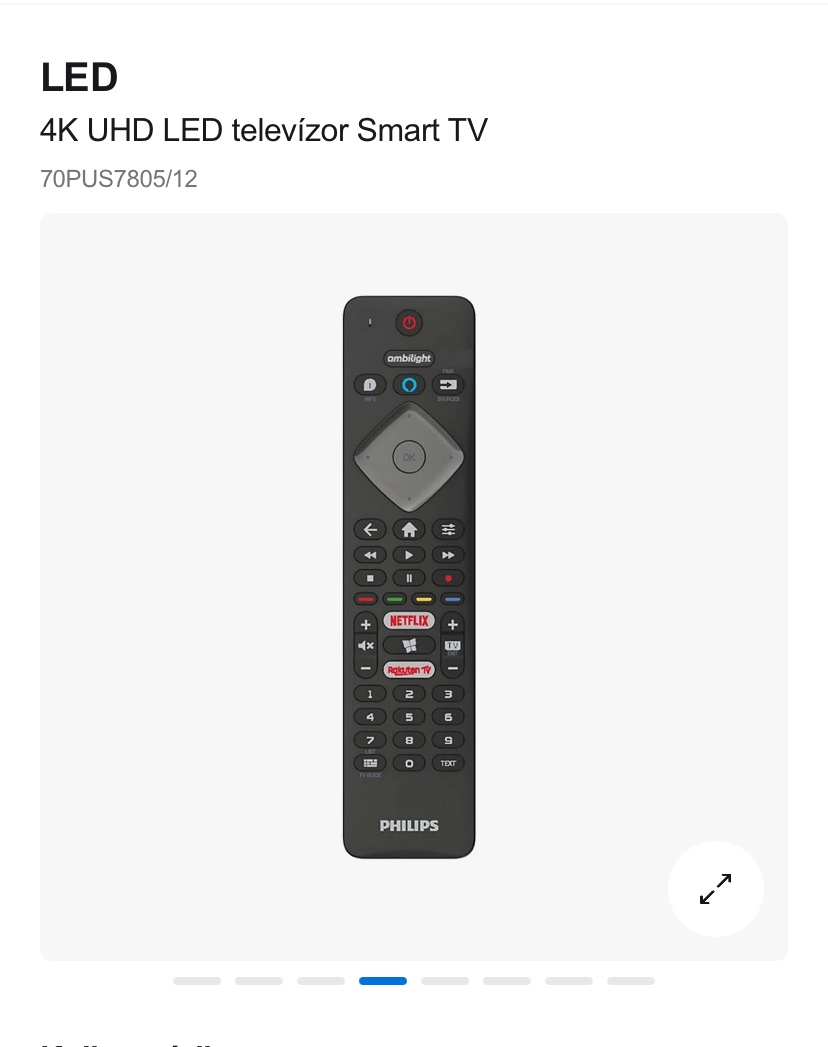Open the settings/options button below the power key

point(447,529)
